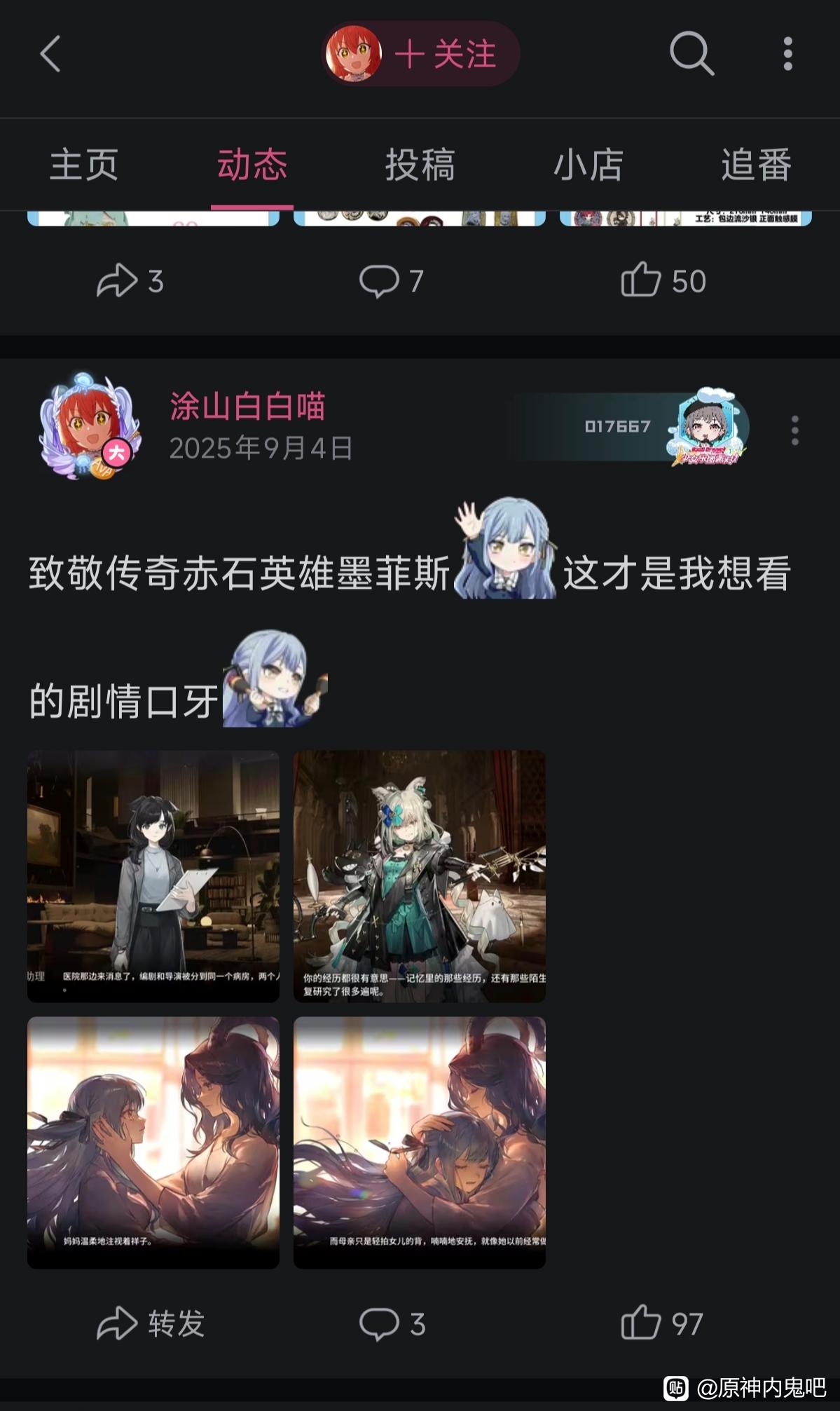This screenshot has height=1411, width=840.
Task: Go back using the top-left arrow
Action: click(50, 54)
